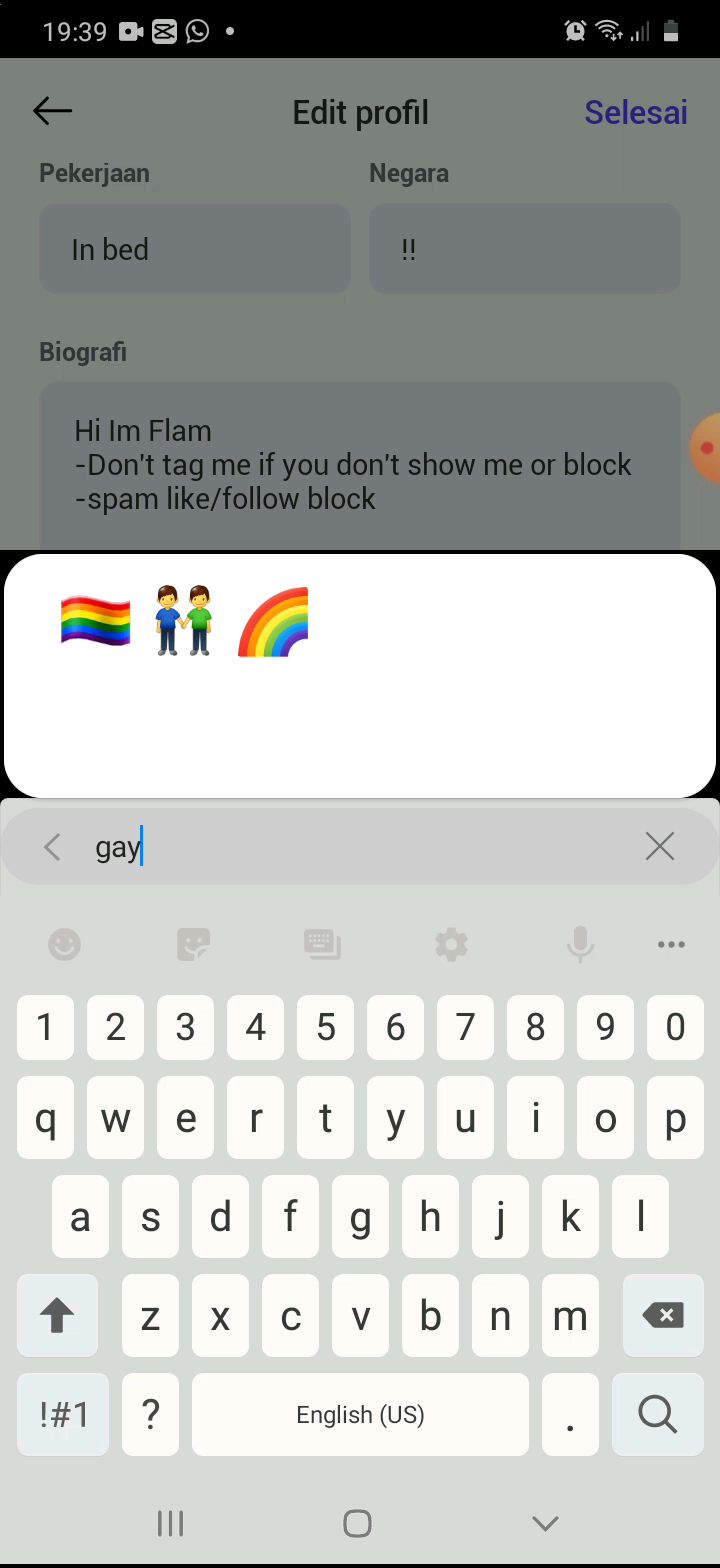Screen dimensions: 720x1568
Task: Insert the rainbow flag emoji
Action: [95, 621]
